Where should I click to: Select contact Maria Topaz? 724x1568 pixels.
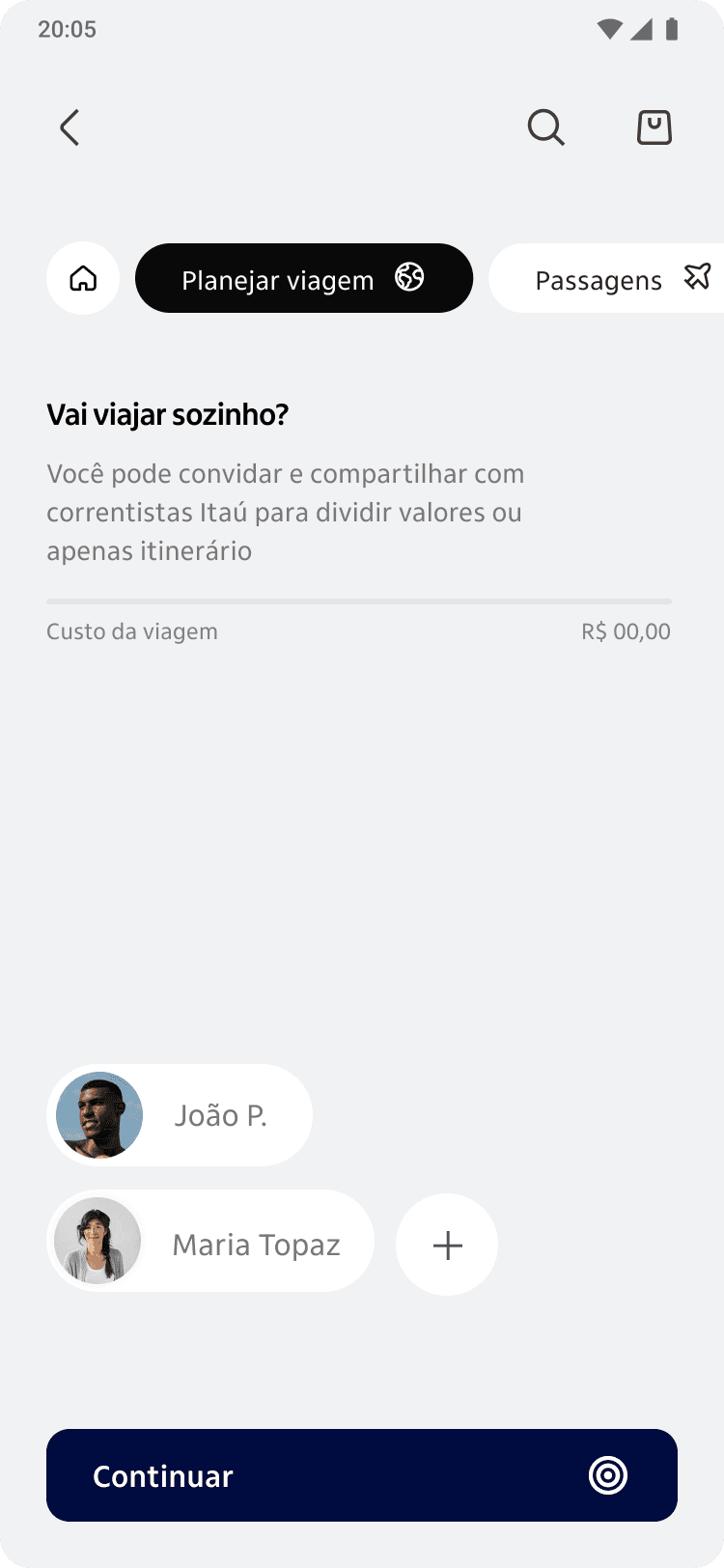[x=210, y=1242]
